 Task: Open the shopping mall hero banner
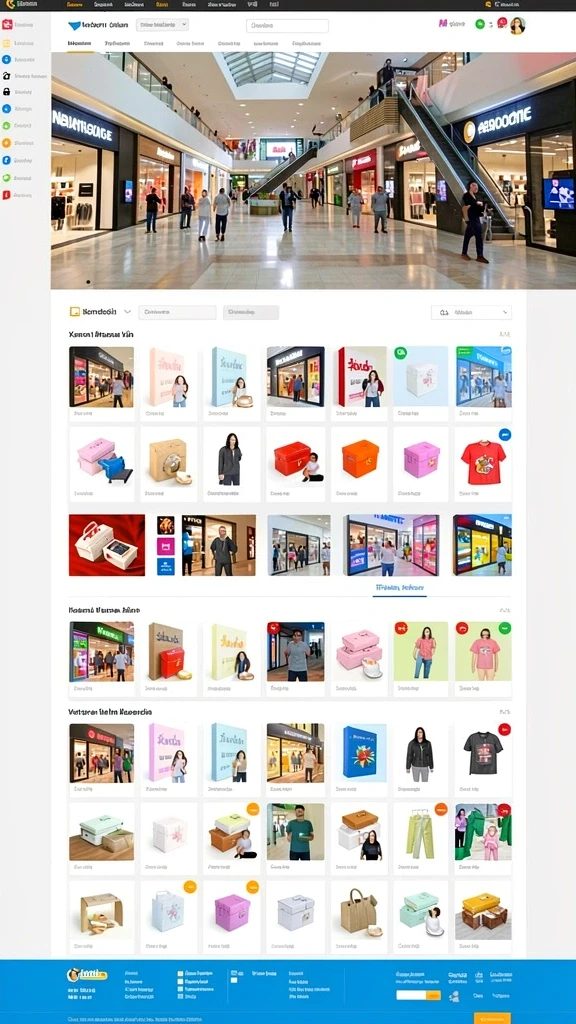[x=313, y=170]
